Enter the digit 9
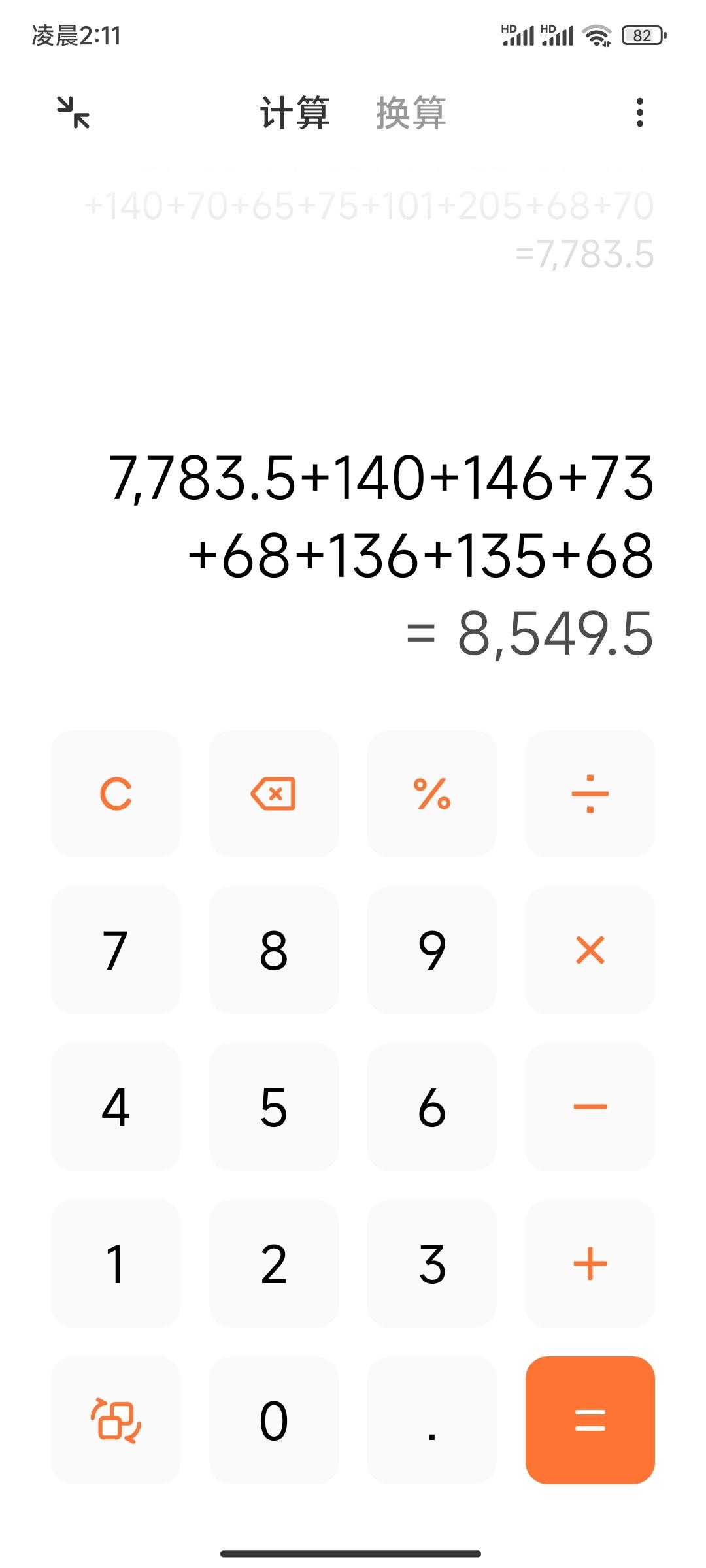This screenshot has width=706, height=1568. 432,950
